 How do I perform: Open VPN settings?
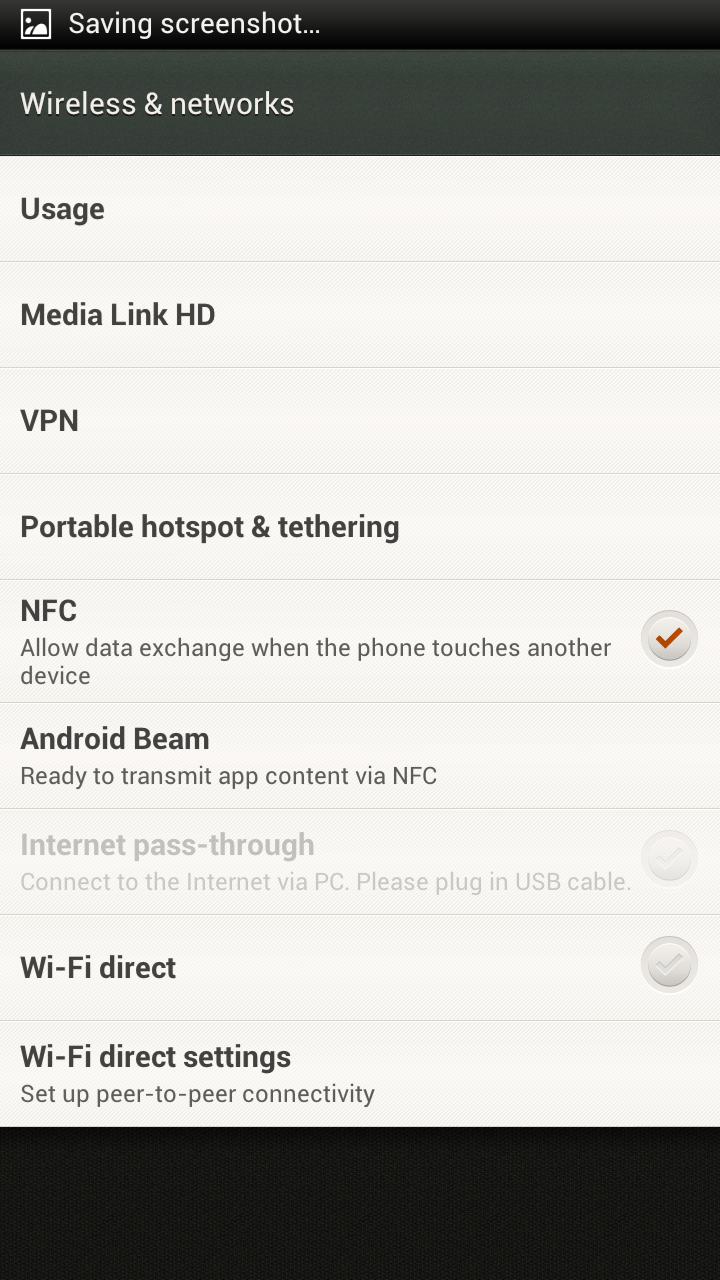360,421
